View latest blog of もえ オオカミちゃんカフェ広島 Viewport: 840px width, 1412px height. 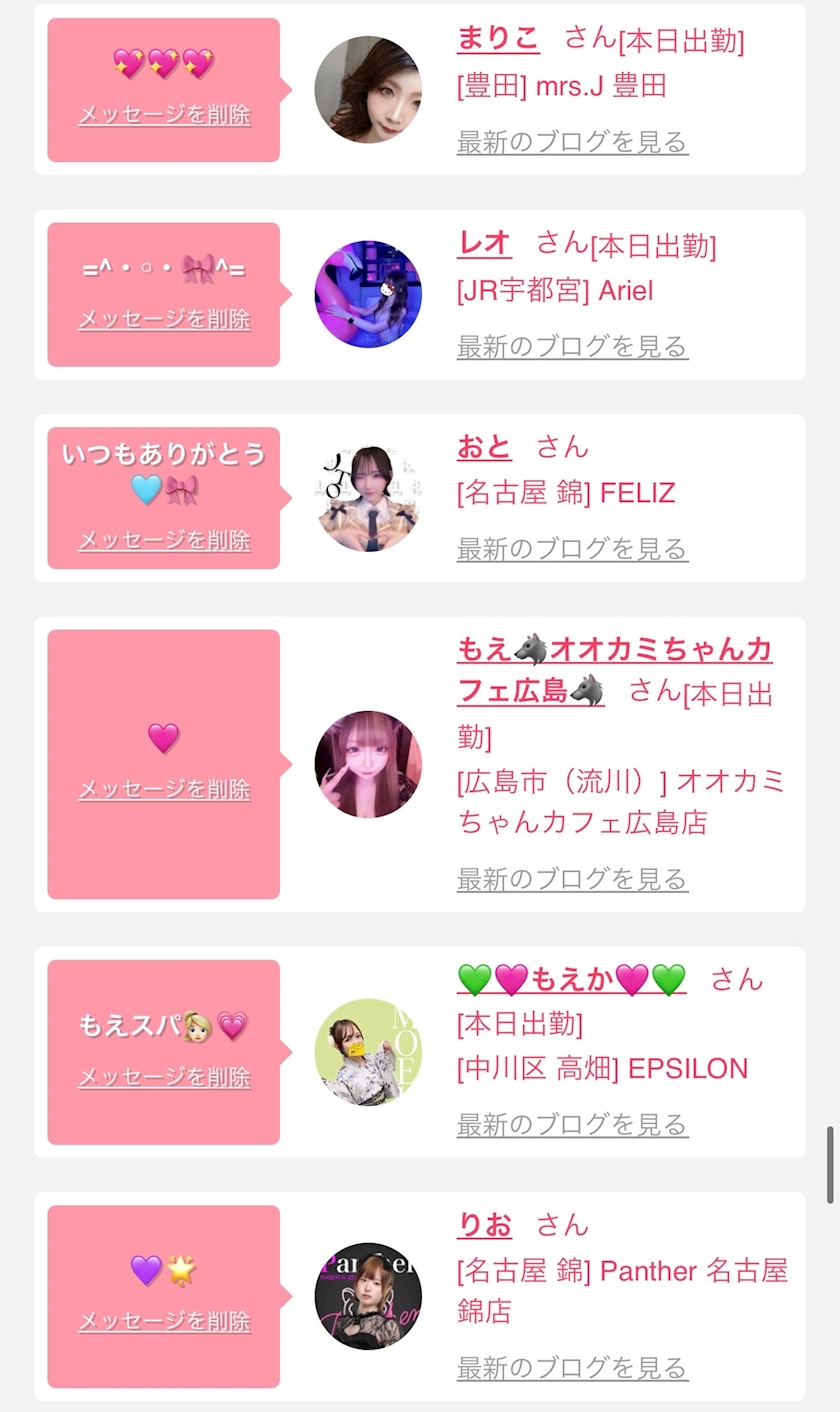click(x=572, y=879)
